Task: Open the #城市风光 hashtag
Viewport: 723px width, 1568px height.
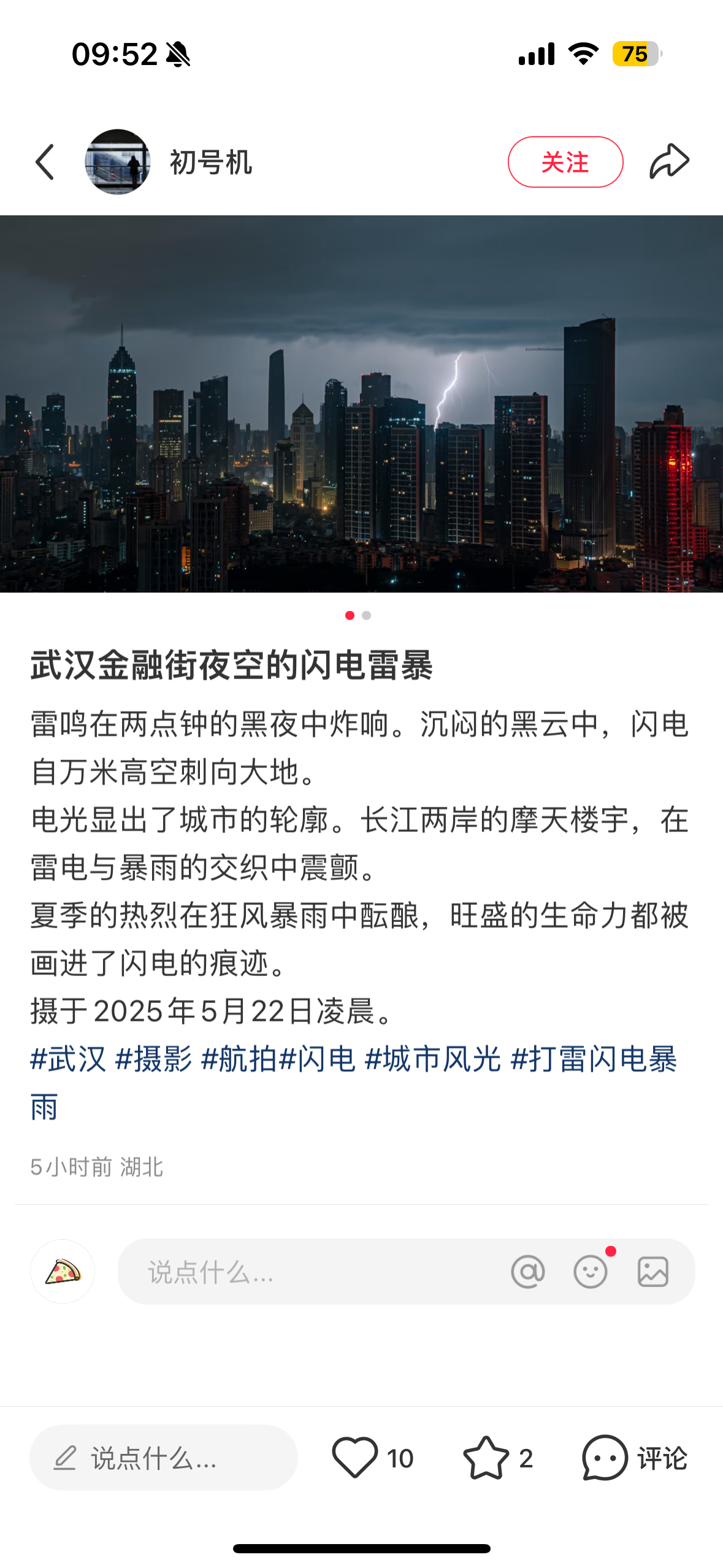Action: (433, 1059)
